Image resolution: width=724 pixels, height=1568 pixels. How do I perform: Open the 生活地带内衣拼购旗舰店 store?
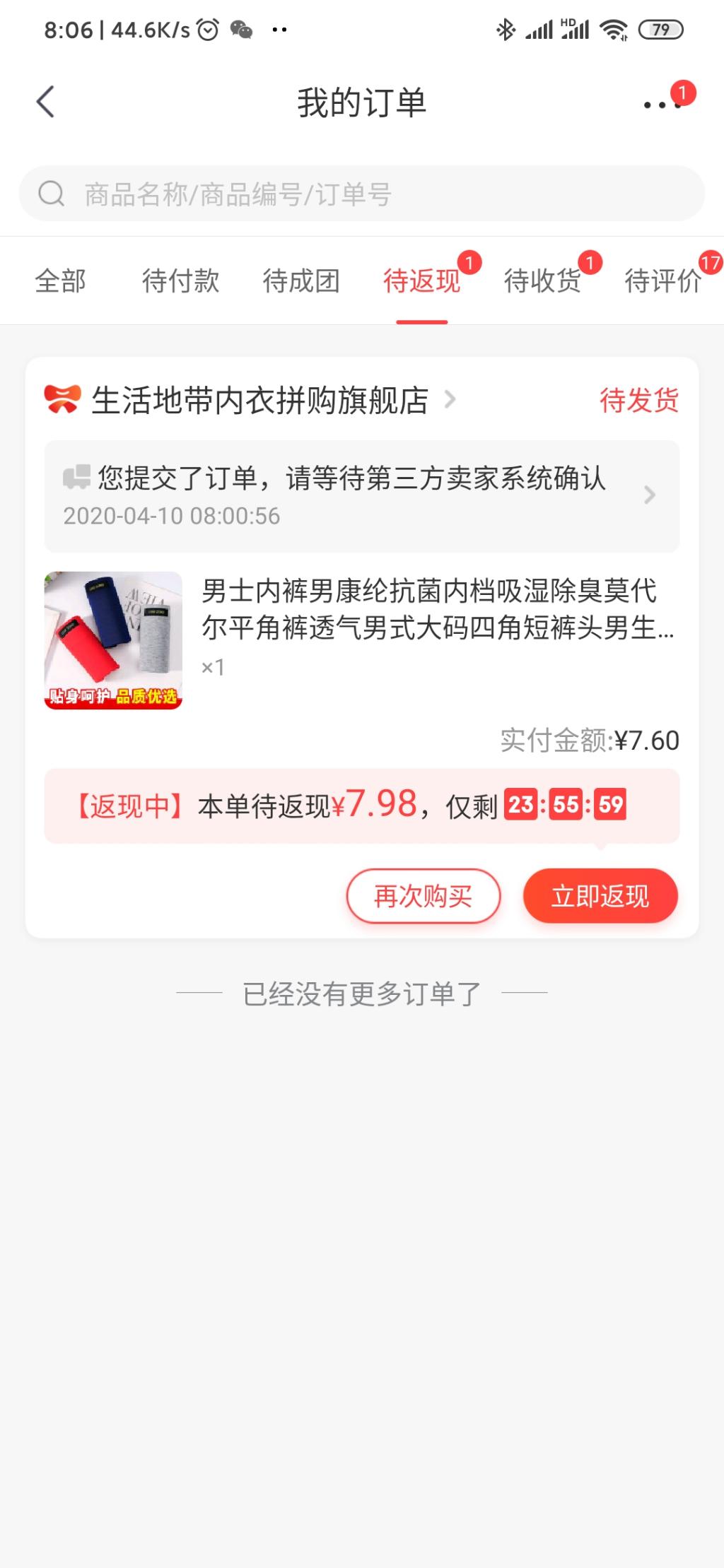point(259,400)
